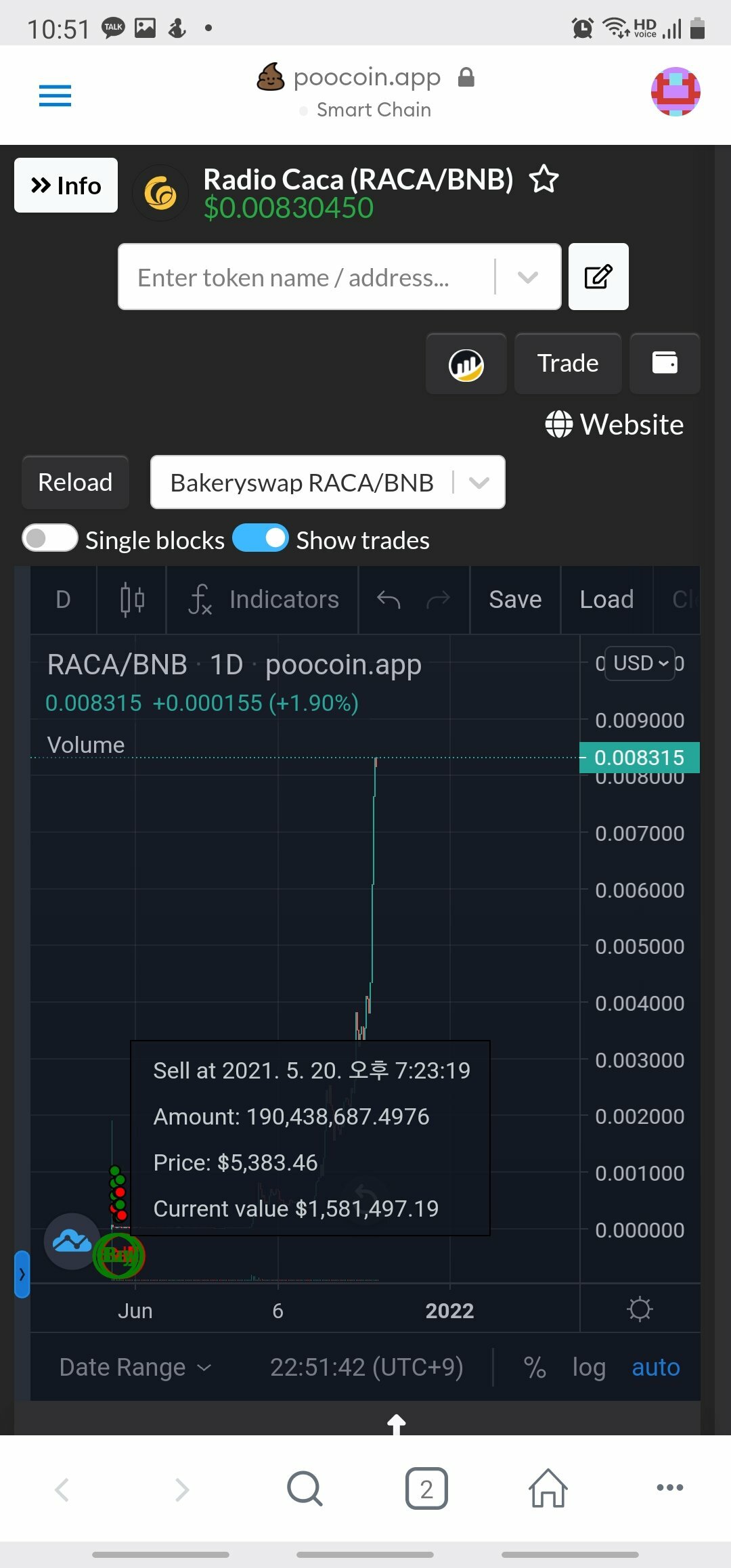Turn off the Show trades switch

[x=261, y=539]
